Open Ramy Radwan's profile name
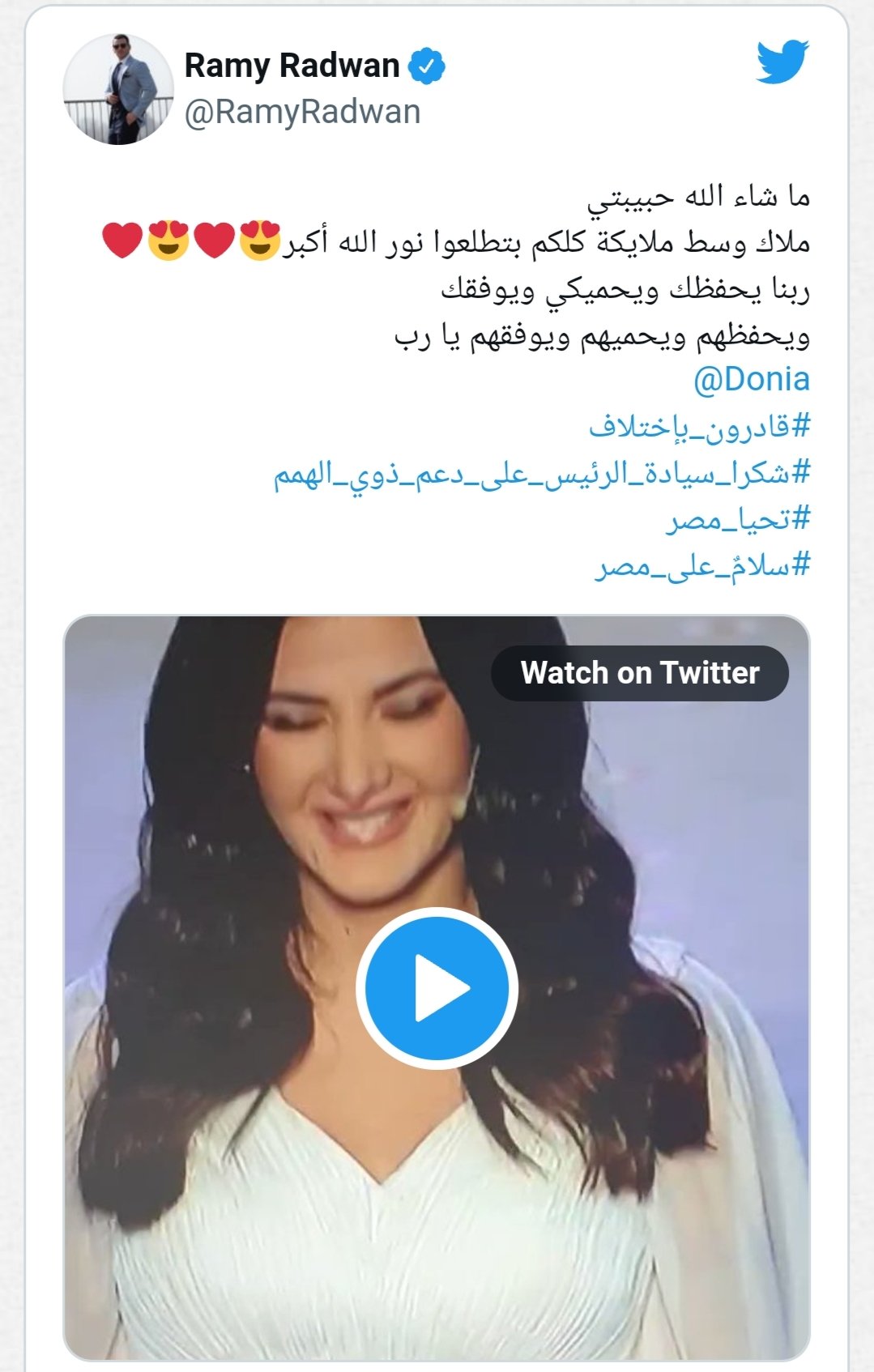The image size is (874, 1372). (292, 66)
